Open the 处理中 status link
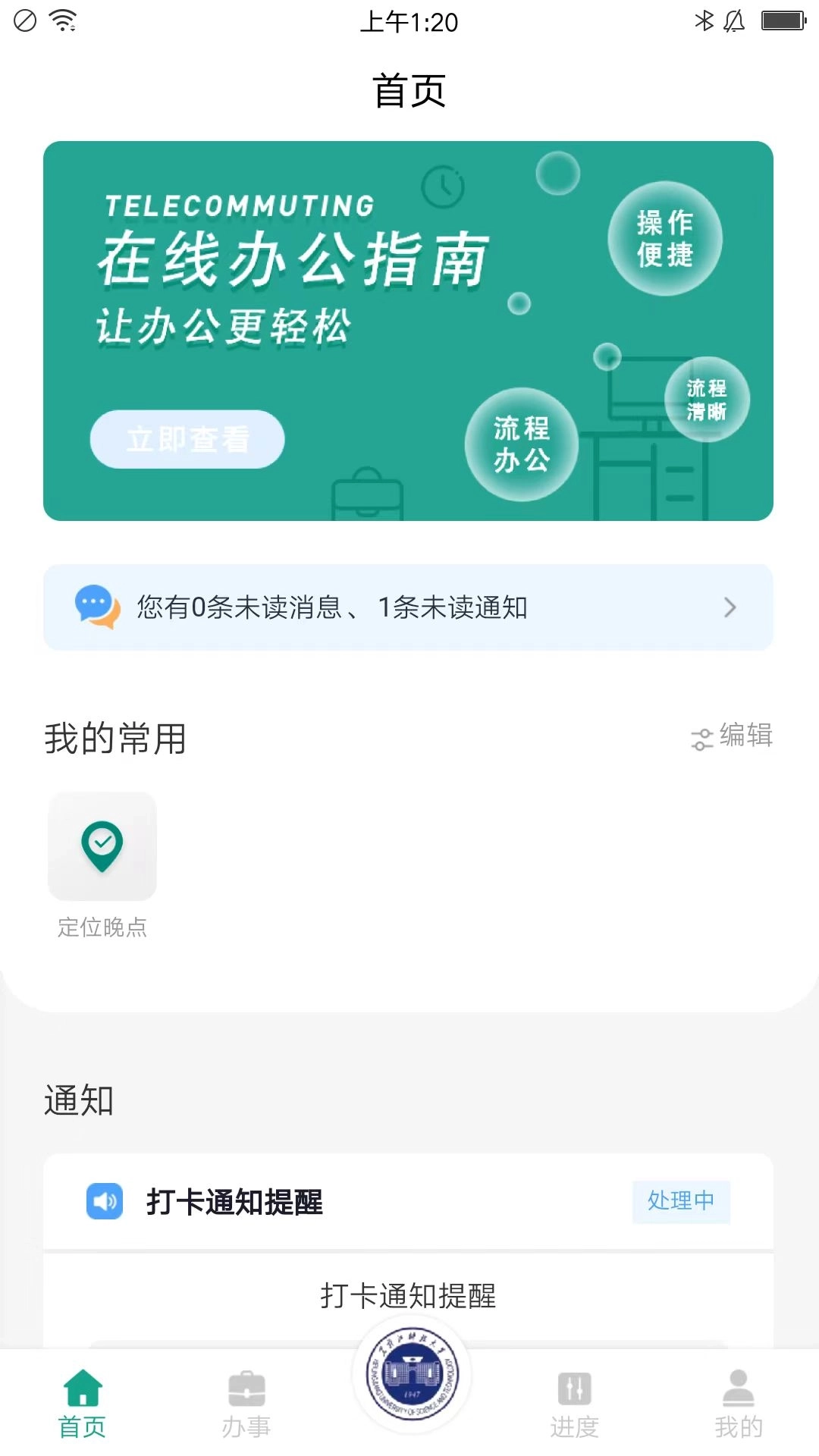 coord(680,1202)
